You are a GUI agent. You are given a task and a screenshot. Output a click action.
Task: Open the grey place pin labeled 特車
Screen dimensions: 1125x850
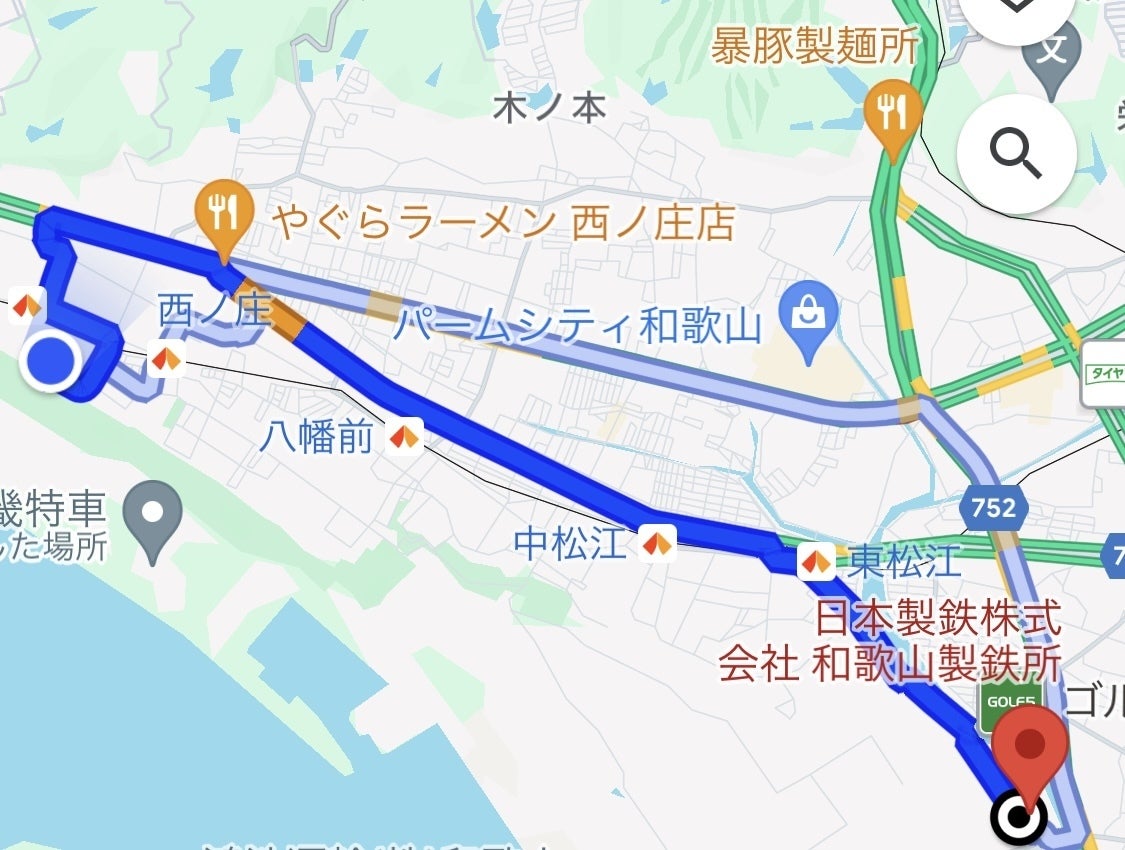coord(152,517)
